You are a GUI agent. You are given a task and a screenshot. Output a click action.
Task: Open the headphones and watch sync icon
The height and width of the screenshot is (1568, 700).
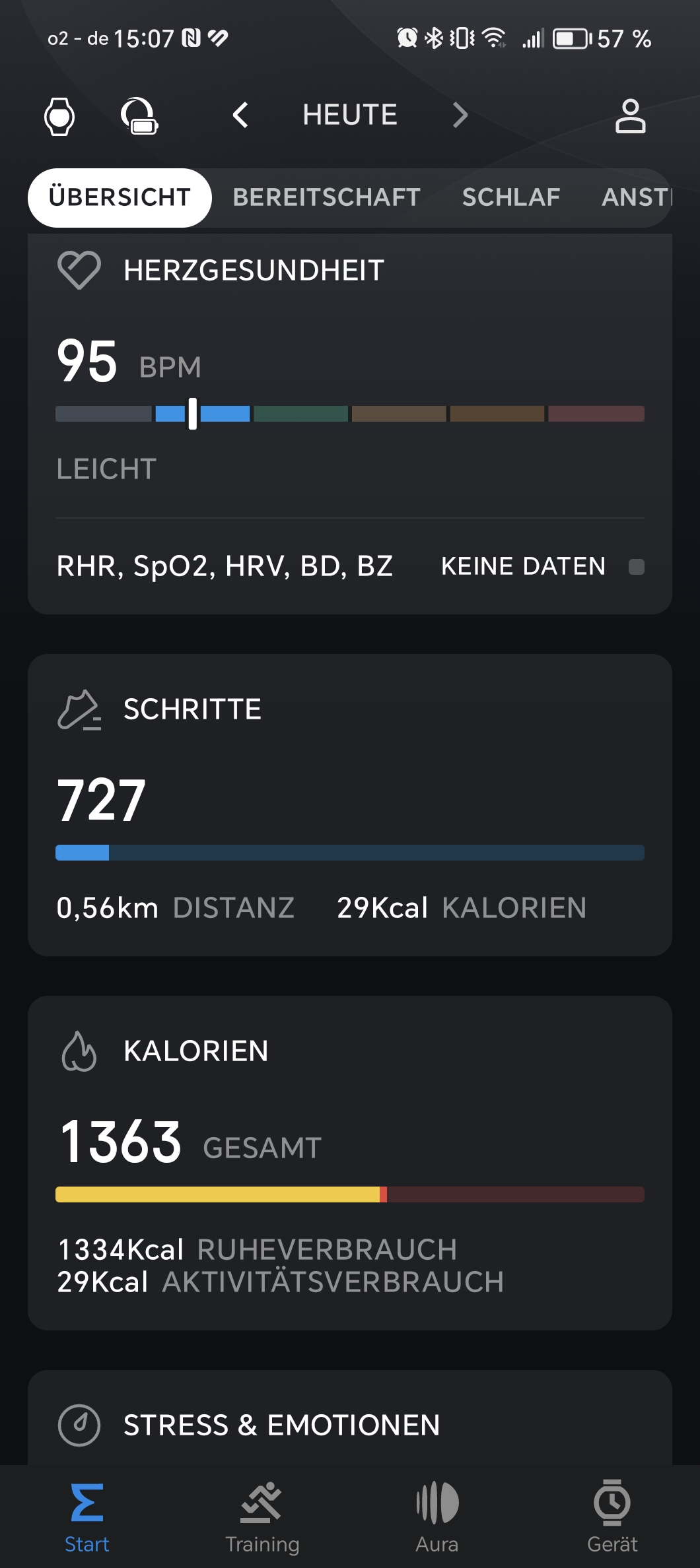click(139, 116)
